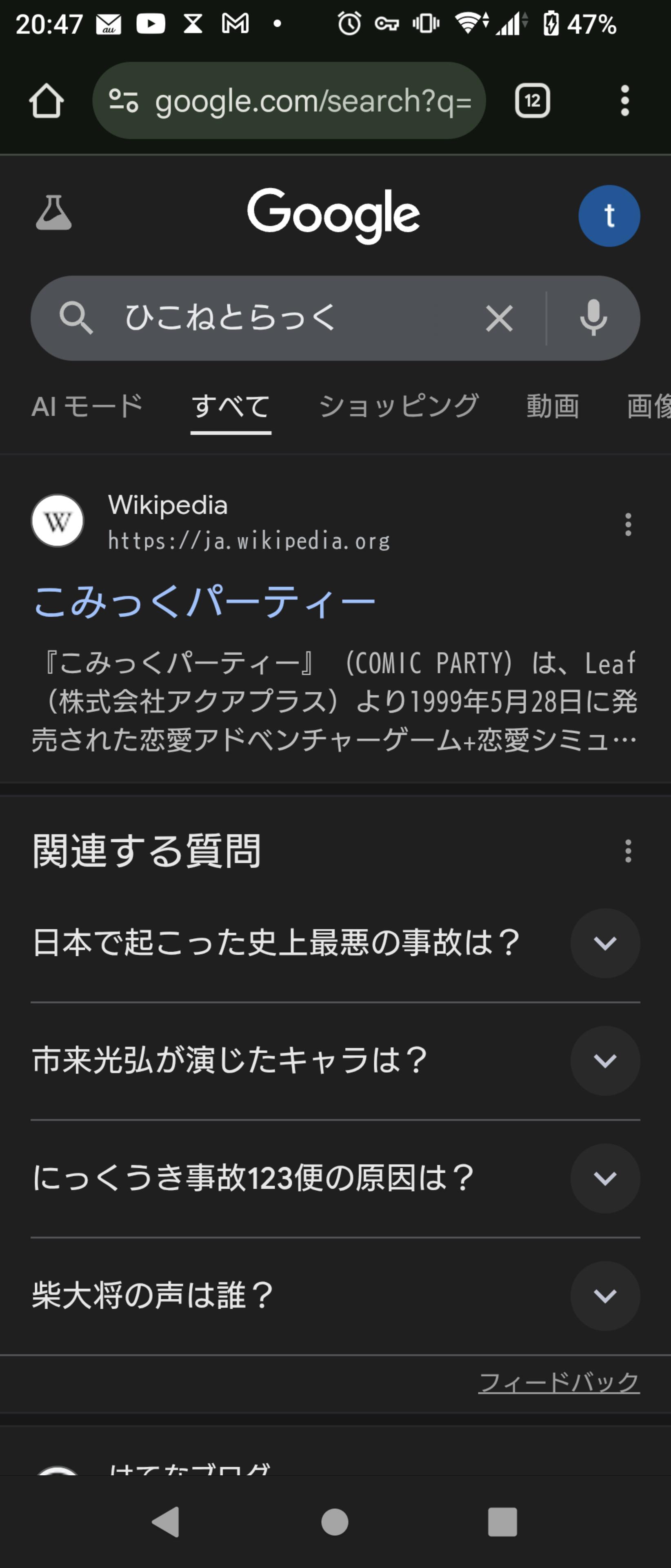
Task: Open more options for 関連する質問
Action: click(x=628, y=850)
